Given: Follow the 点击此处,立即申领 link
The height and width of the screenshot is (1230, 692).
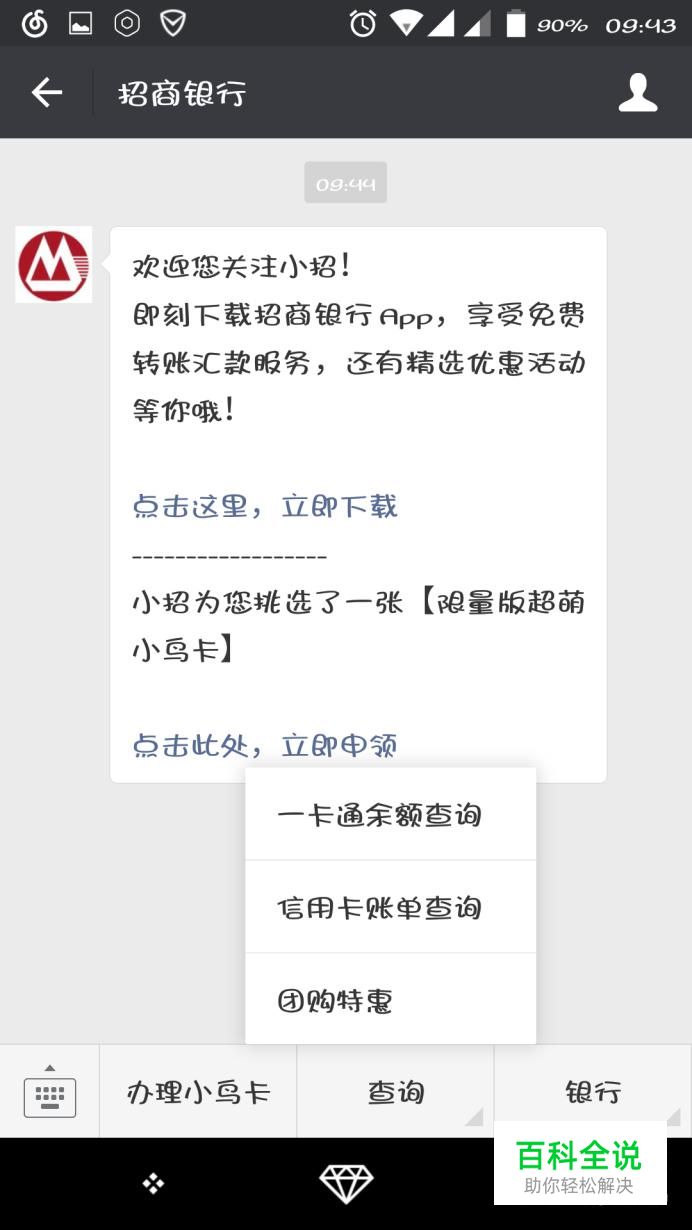Looking at the screenshot, I should (265, 745).
